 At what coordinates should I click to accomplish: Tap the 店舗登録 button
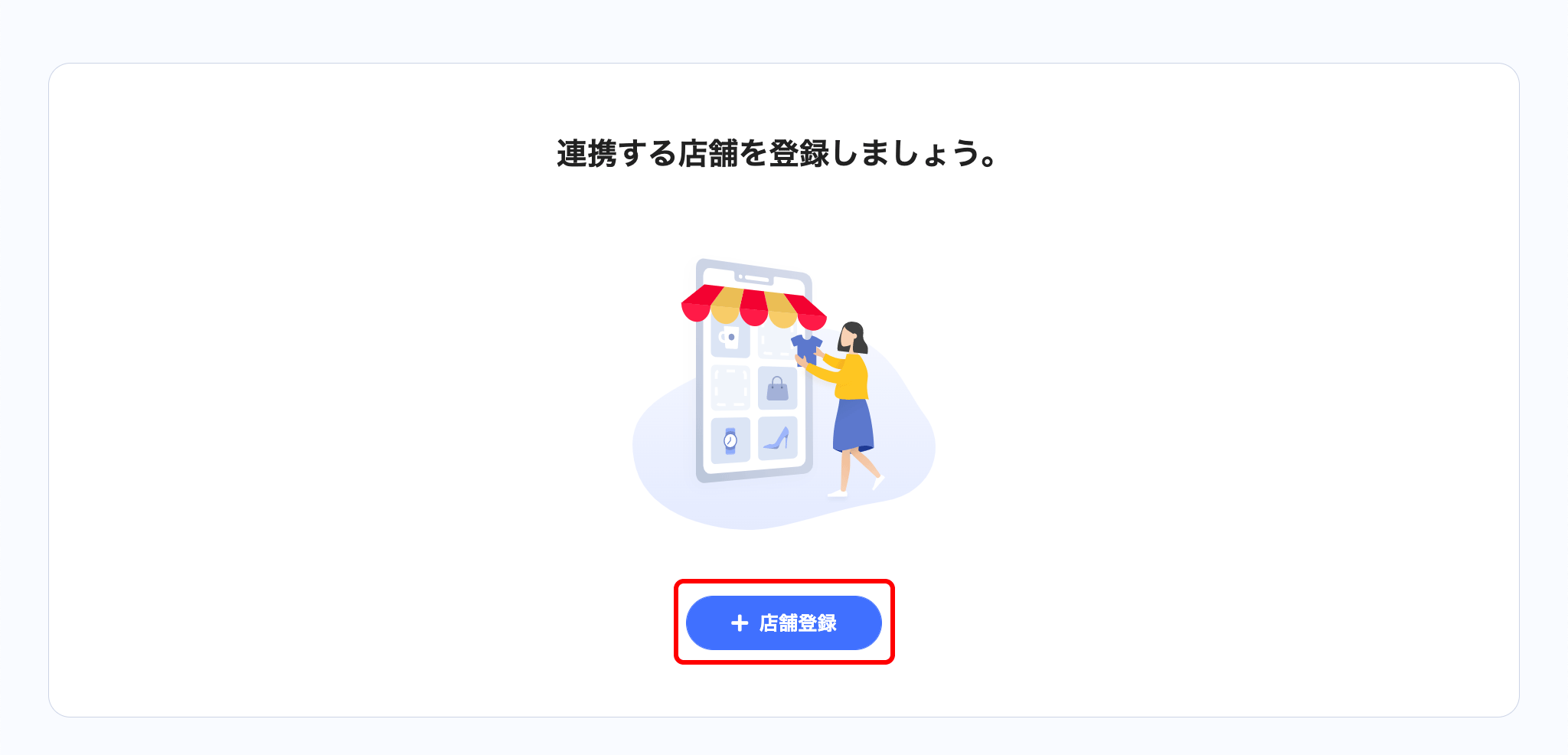click(783, 623)
